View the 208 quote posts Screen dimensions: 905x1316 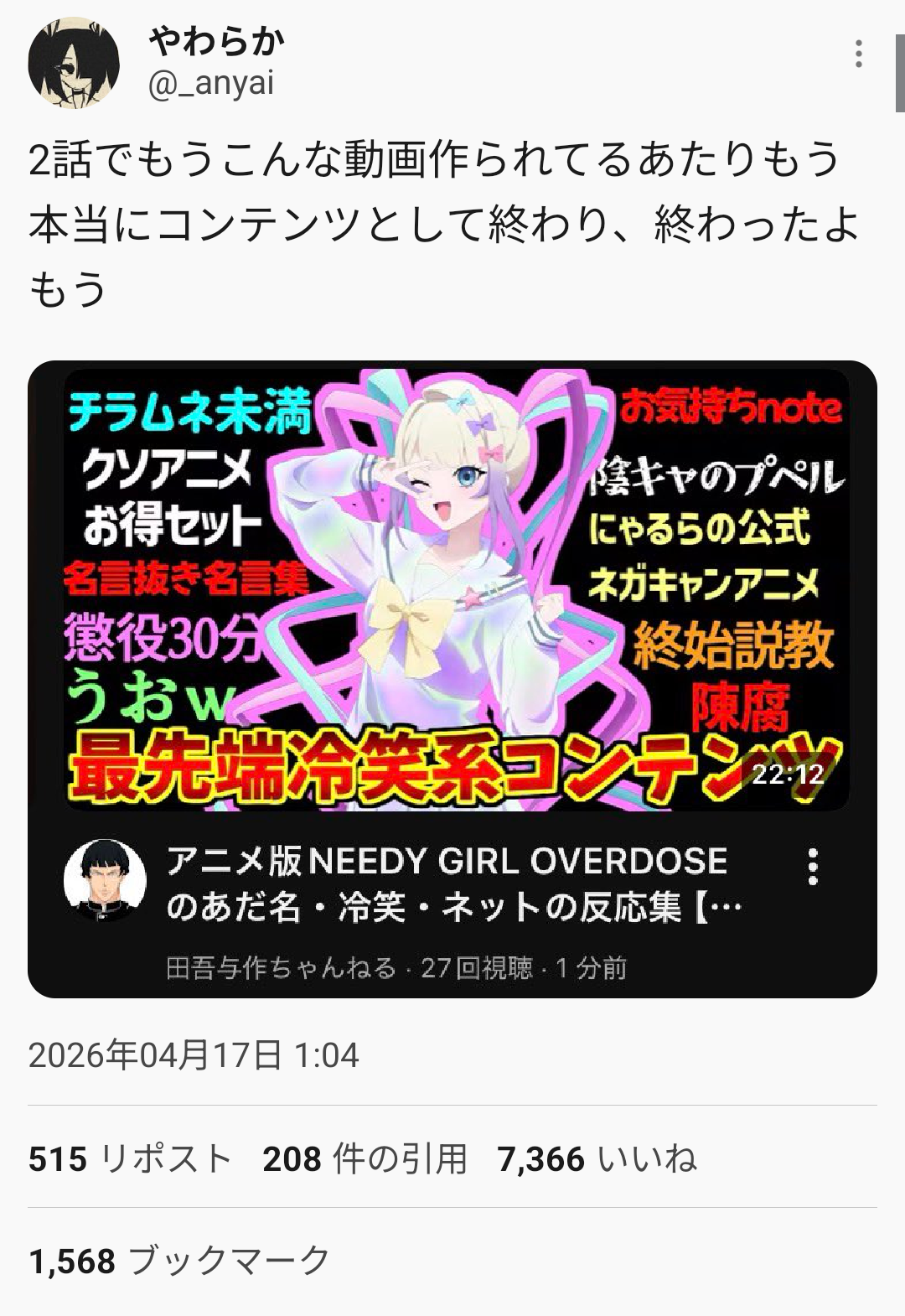pyautogui.click(x=365, y=1159)
